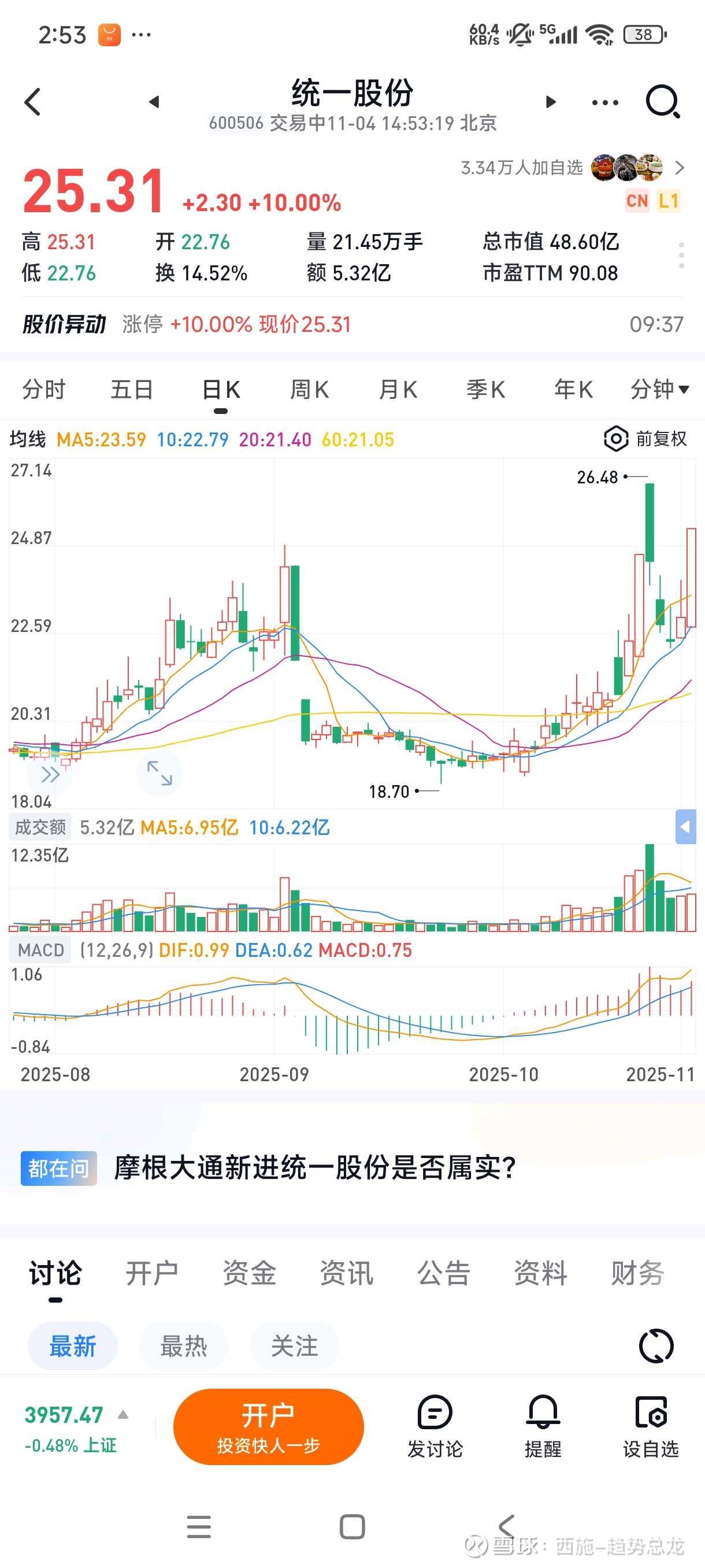Open the 摩根大通新进统一股份是否属实 question
This screenshot has height=1568, width=705.
click(x=314, y=1168)
